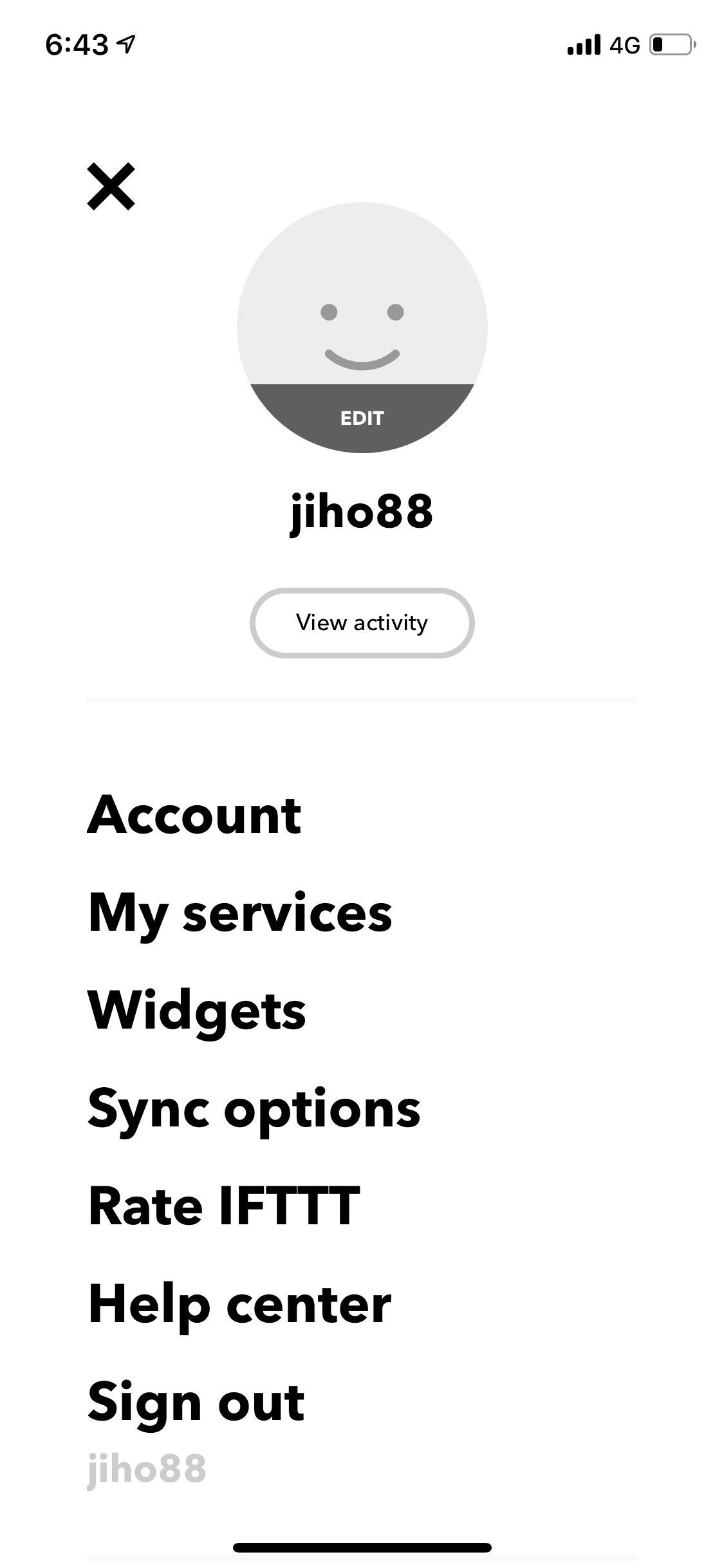
Task: Close the profile menu
Action: coord(111,187)
